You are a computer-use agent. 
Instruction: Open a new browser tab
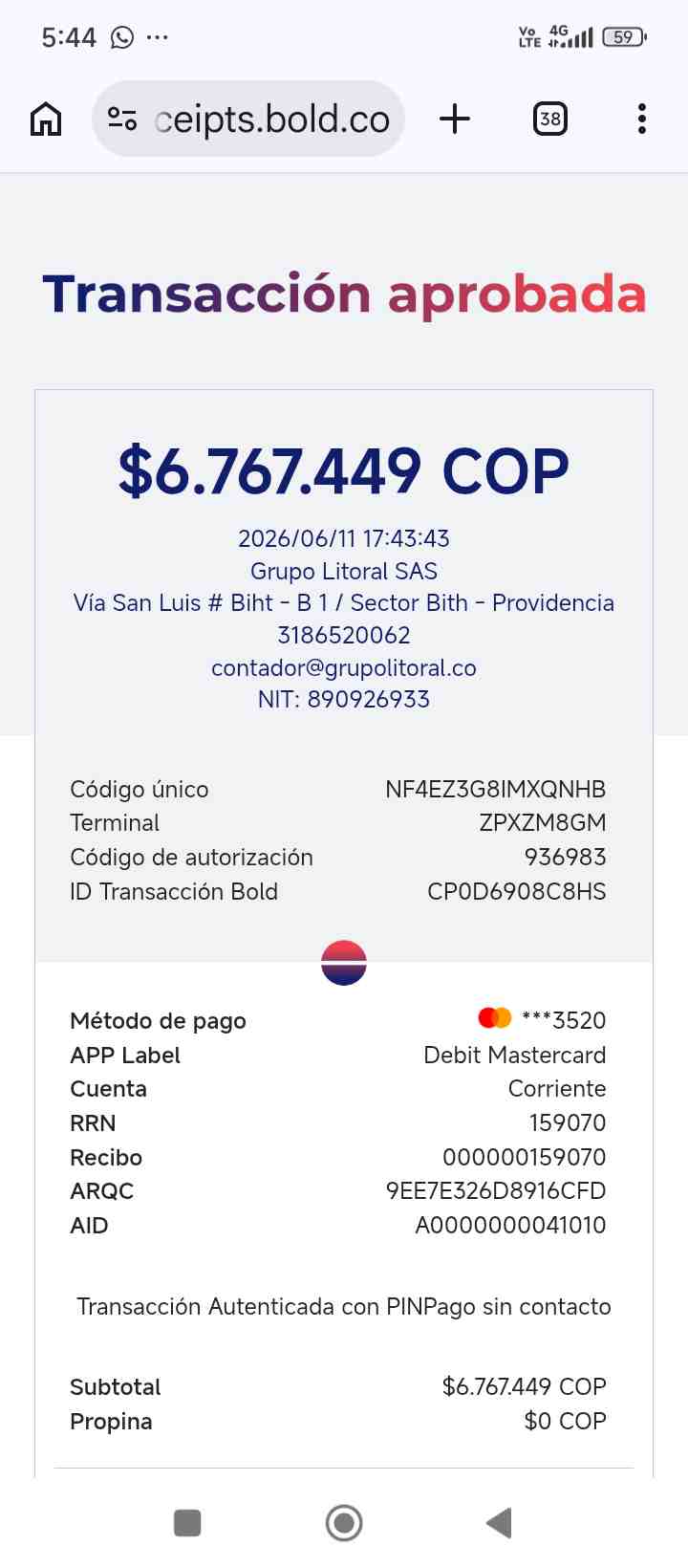click(455, 120)
